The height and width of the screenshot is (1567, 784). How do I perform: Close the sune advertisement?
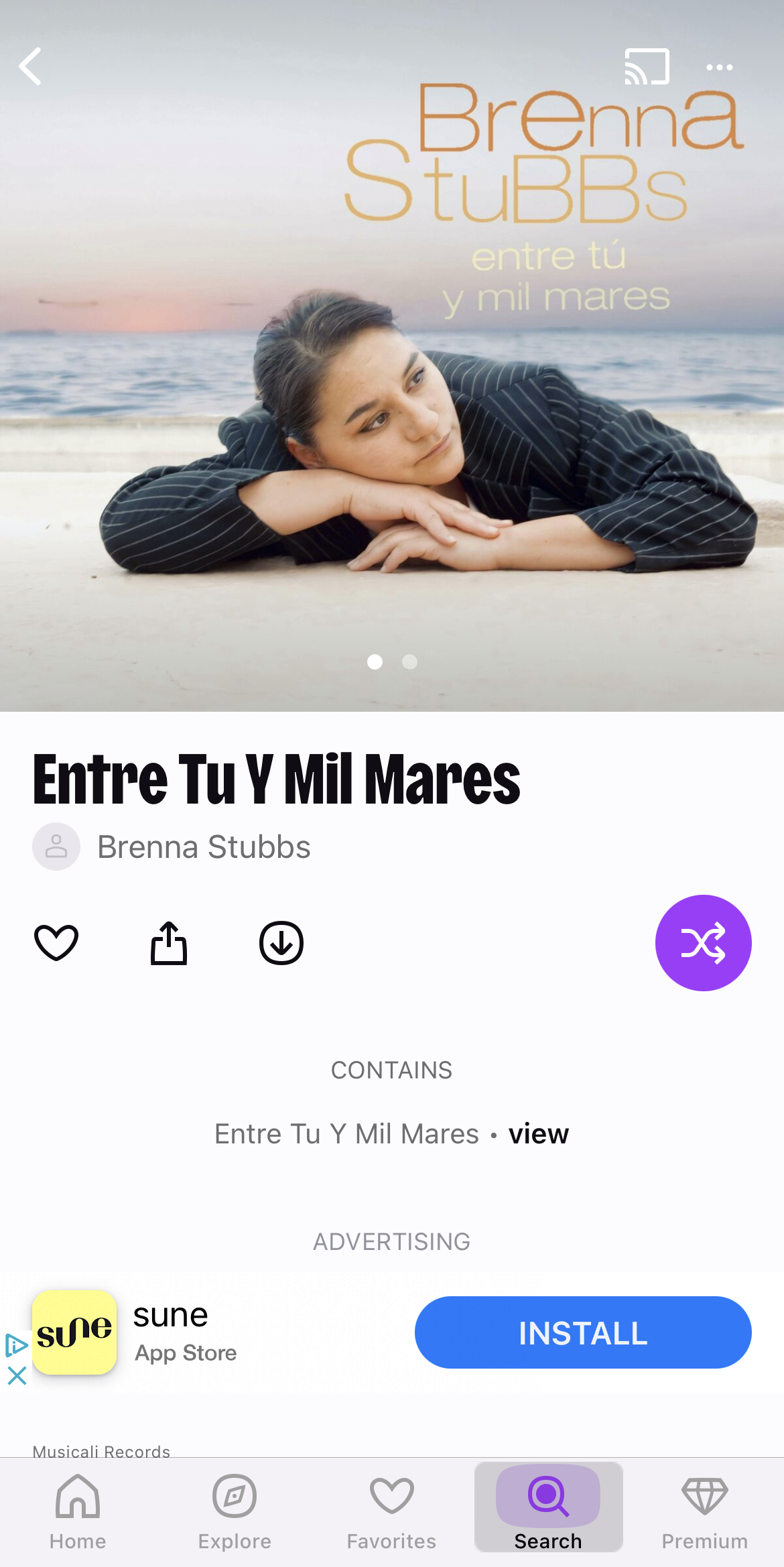[17, 1377]
